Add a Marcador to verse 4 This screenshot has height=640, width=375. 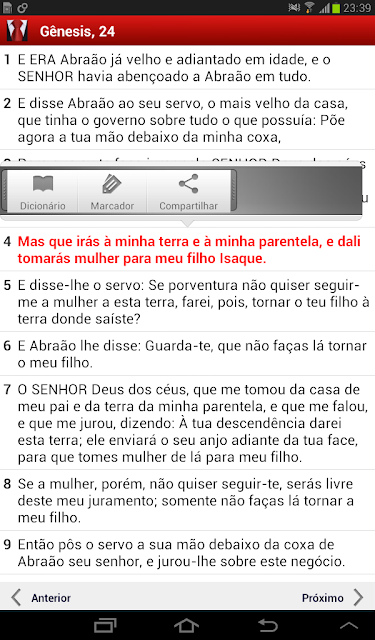tap(112, 191)
